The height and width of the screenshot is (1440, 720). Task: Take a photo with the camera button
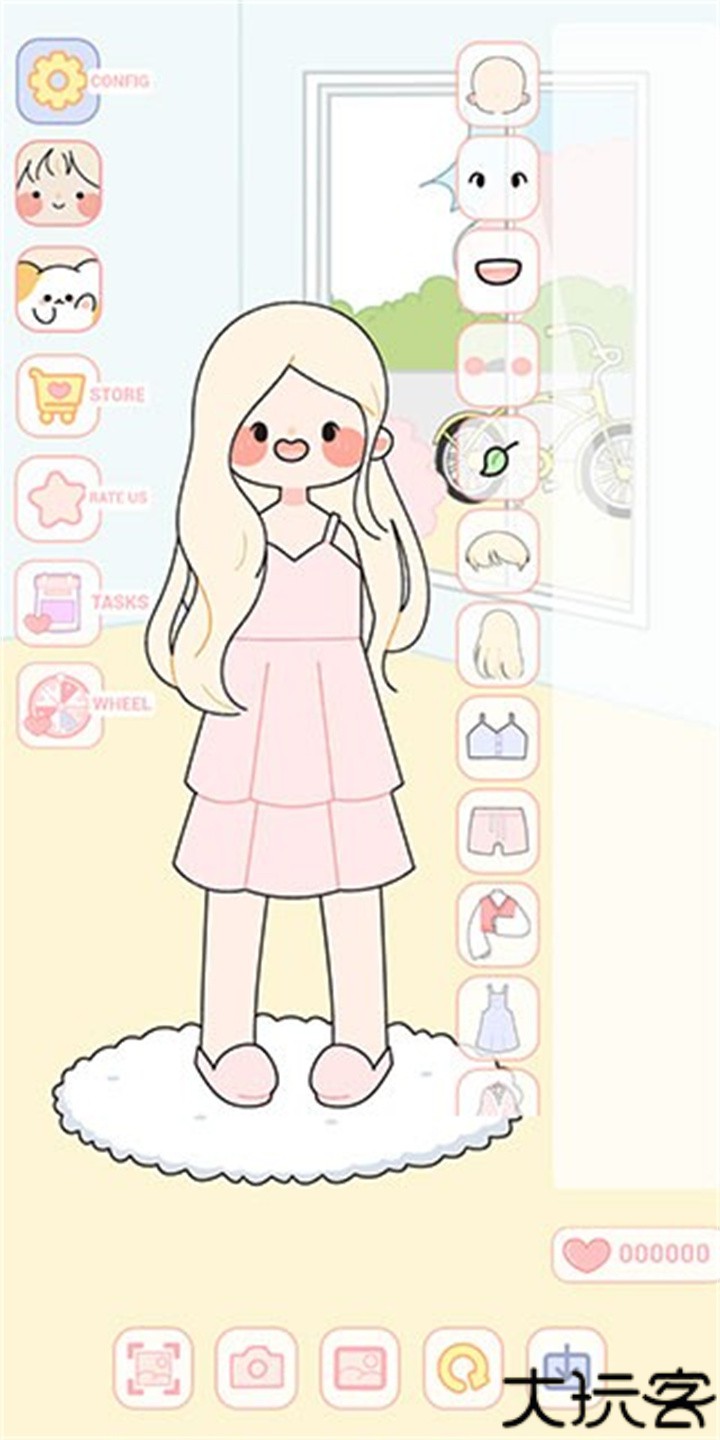(x=257, y=1368)
